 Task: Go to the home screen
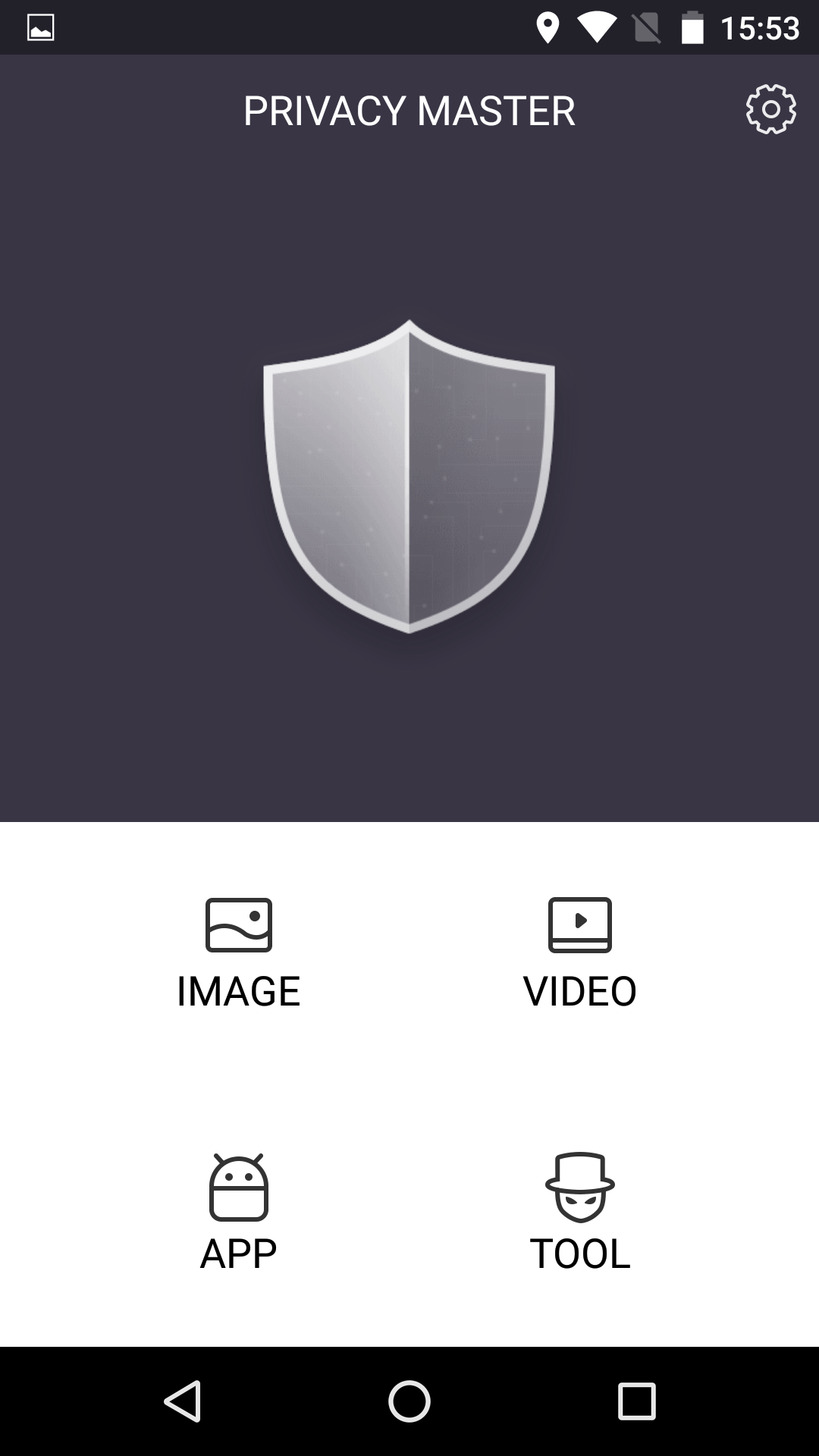click(409, 1401)
